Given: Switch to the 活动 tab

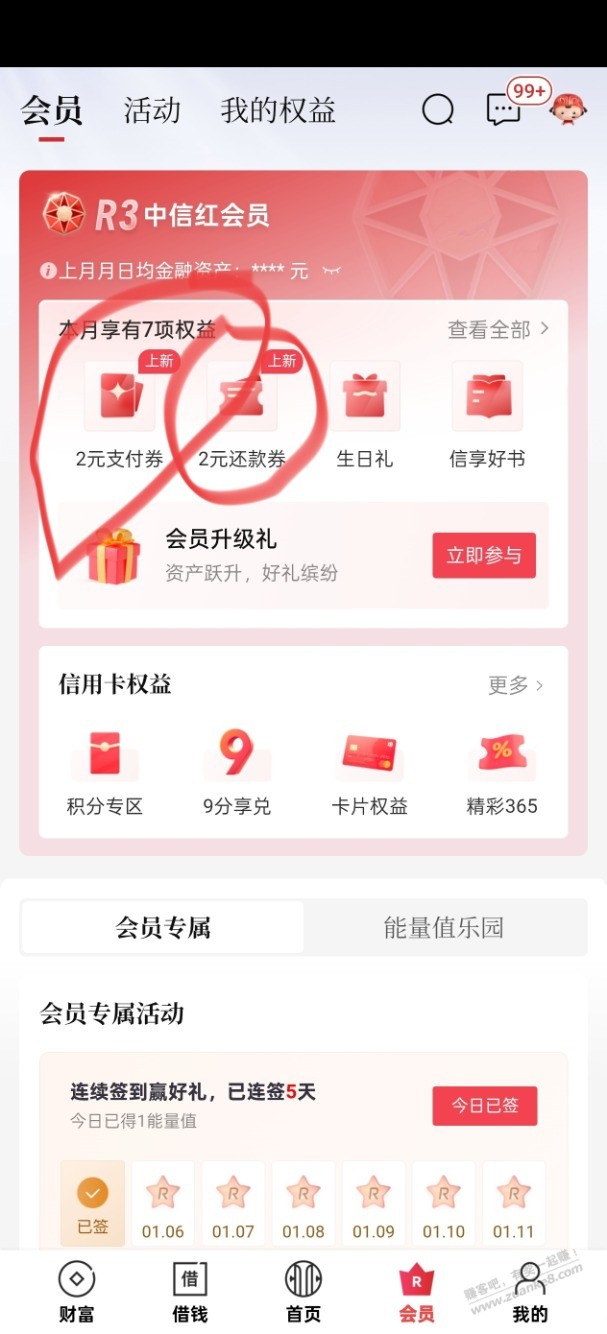Looking at the screenshot, I should [152, 110].
